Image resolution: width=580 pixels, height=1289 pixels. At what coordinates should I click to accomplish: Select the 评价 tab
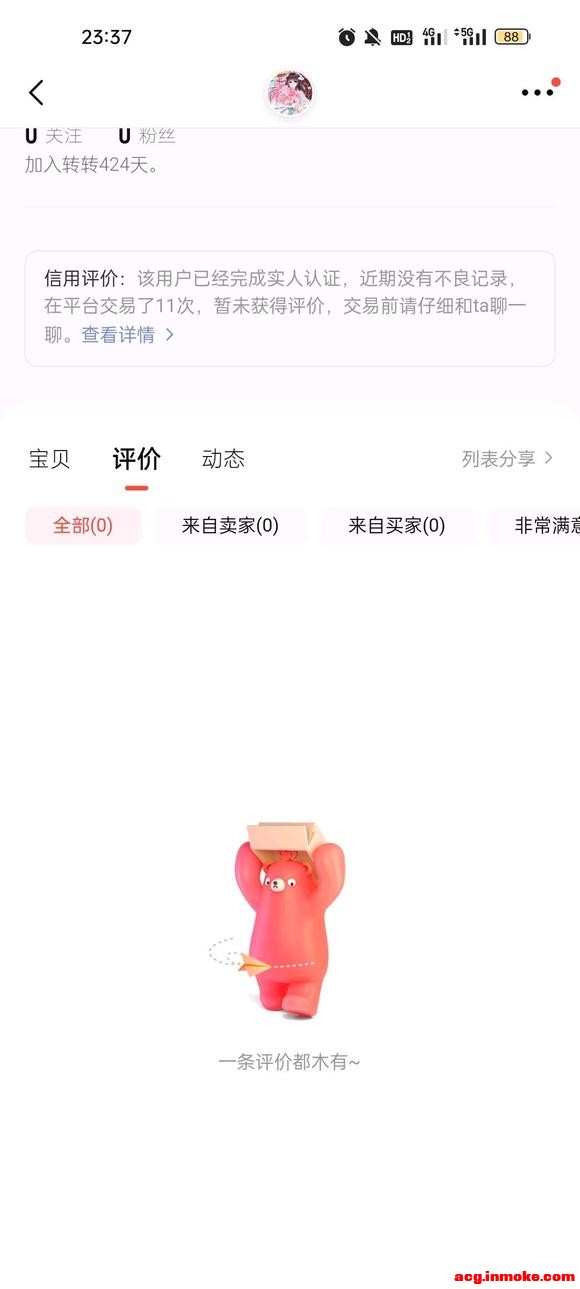(x=137, y=459)
